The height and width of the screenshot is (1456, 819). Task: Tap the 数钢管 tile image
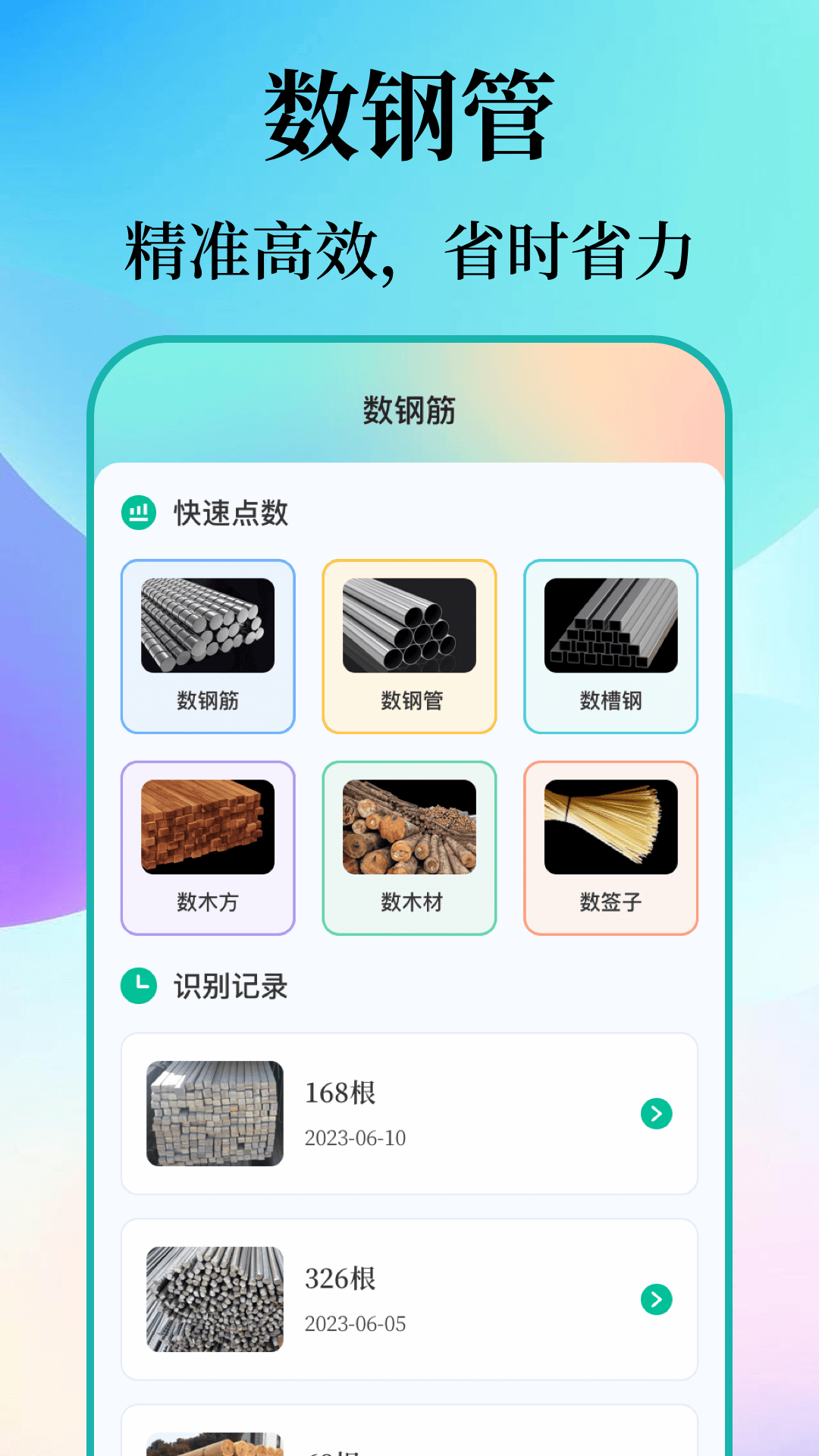coord(409,626)
